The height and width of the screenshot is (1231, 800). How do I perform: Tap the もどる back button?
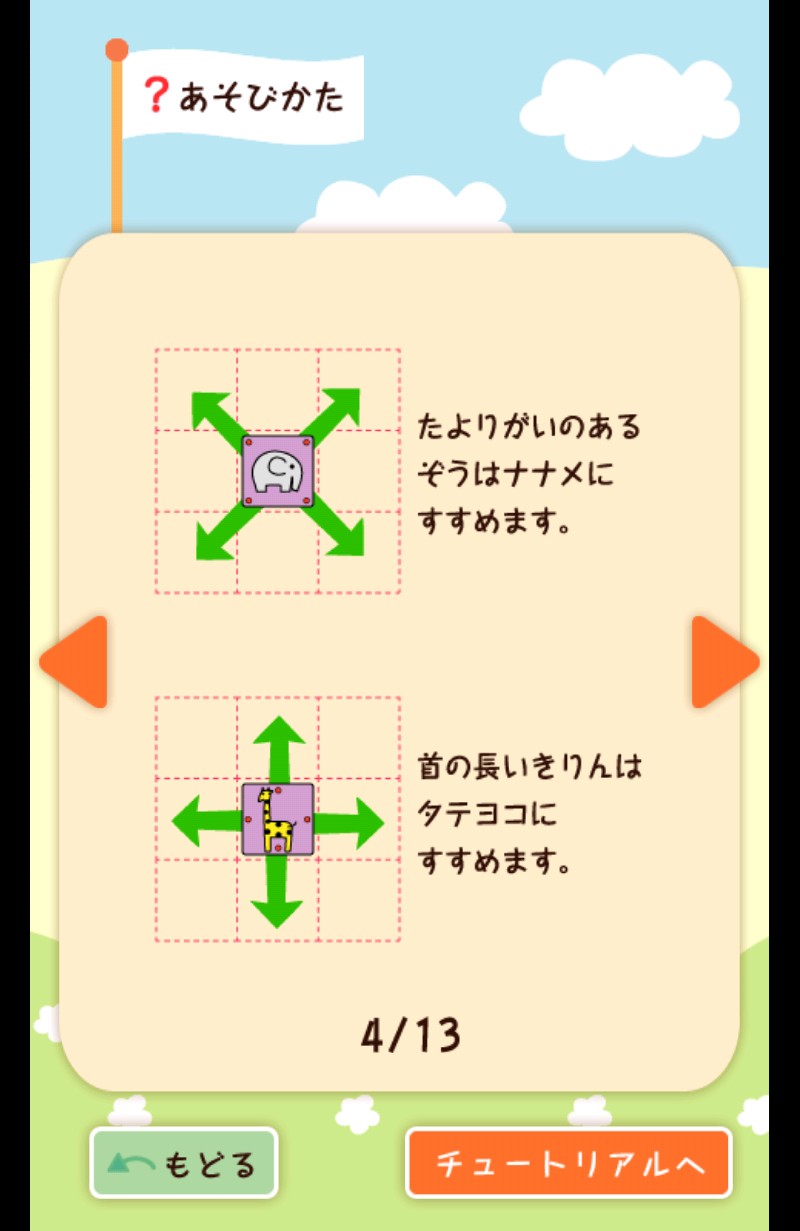[184, 1163]
